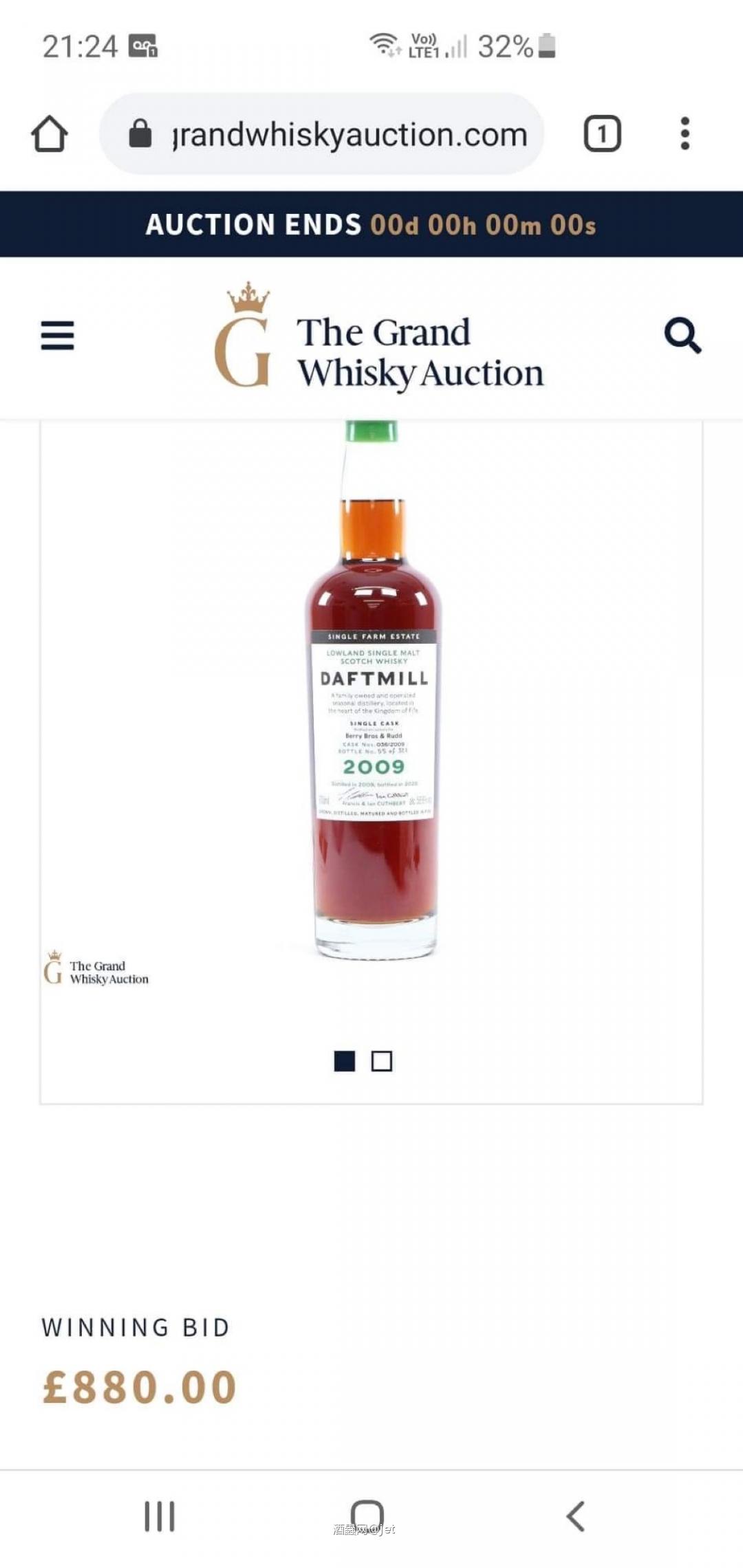Viewport: 743px width, 1568px height.
Task: Open recent apps view
Action: (160, 1516)
